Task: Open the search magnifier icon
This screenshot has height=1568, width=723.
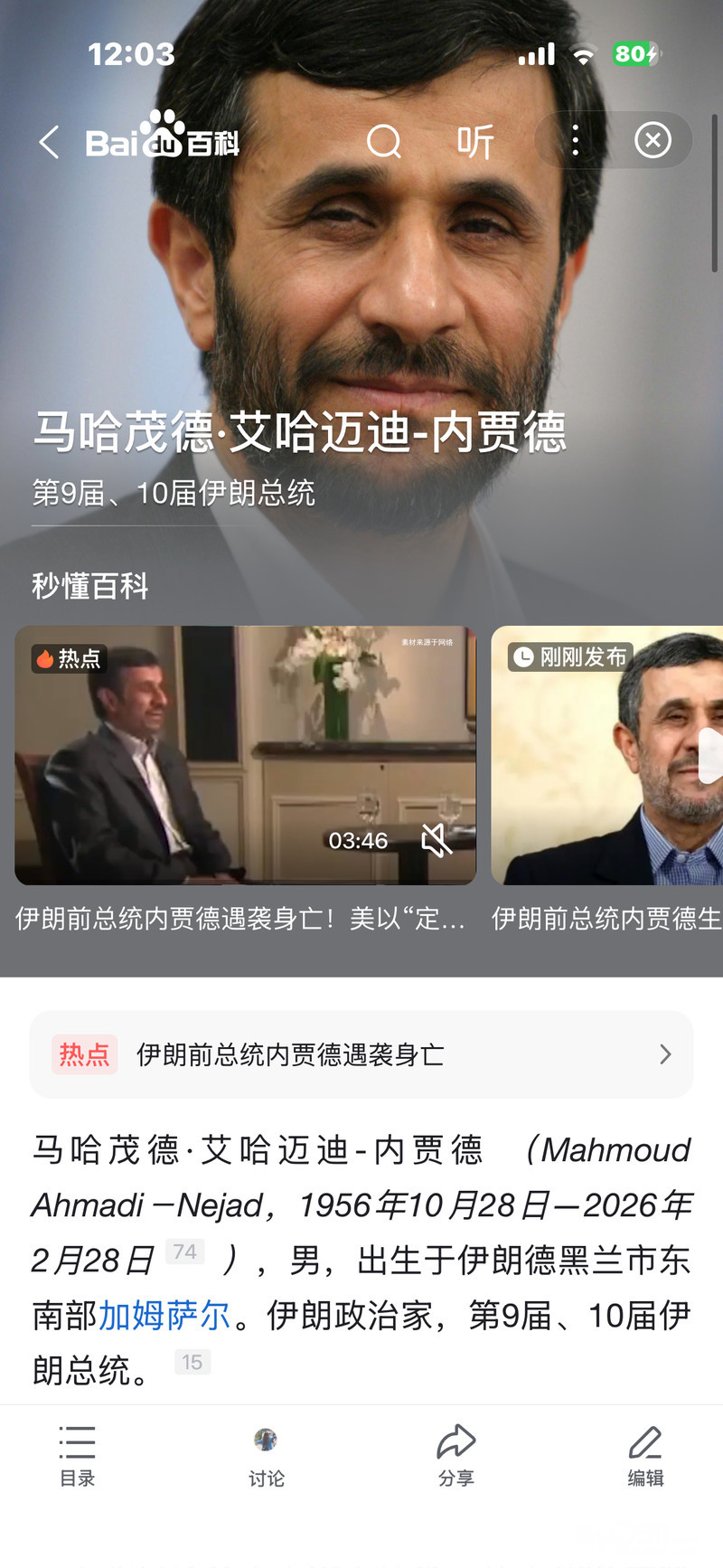Action: click(x=383, y=142)
